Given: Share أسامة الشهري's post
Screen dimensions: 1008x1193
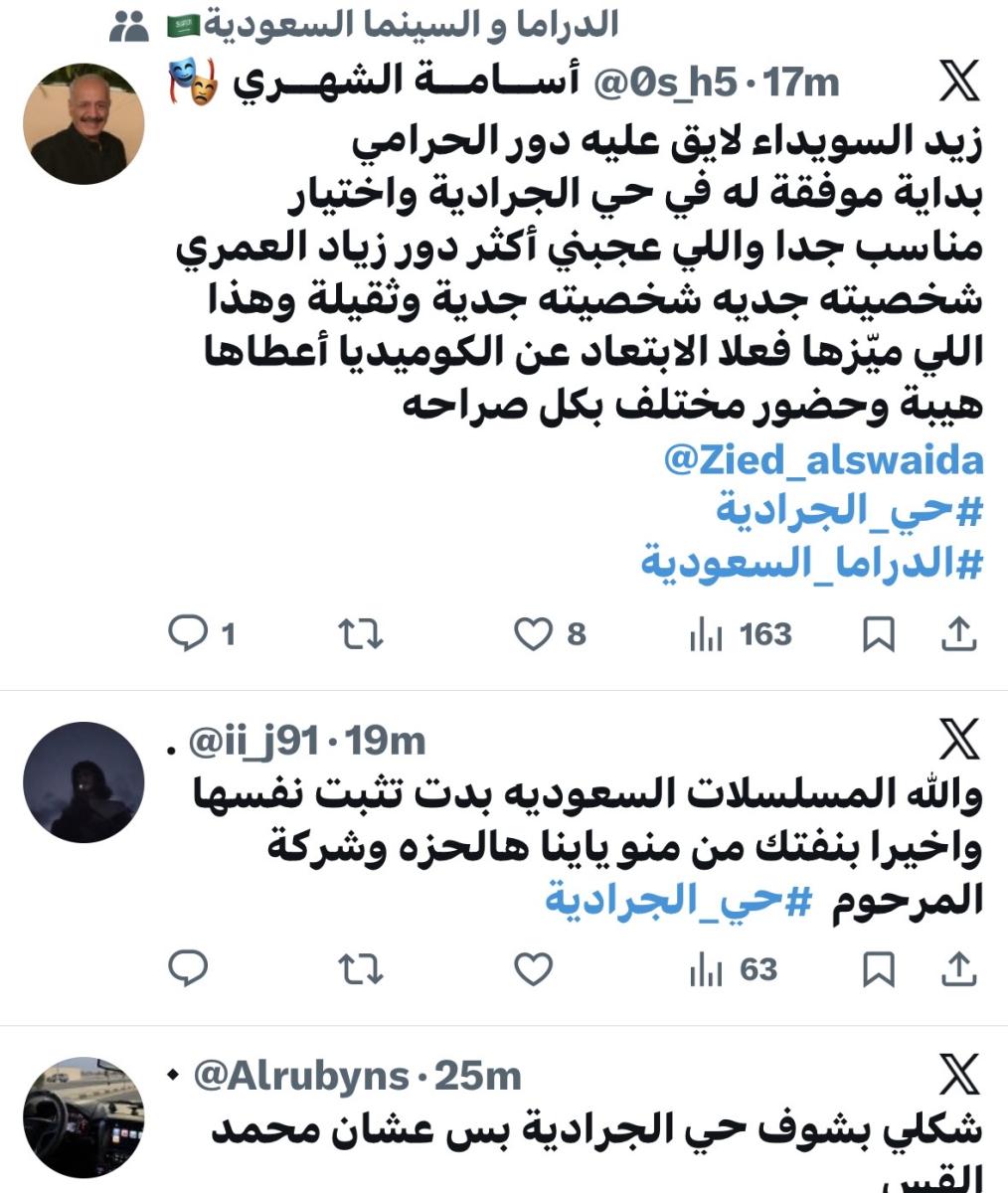Looking at the screenshot, I should [x=957, y=634].
